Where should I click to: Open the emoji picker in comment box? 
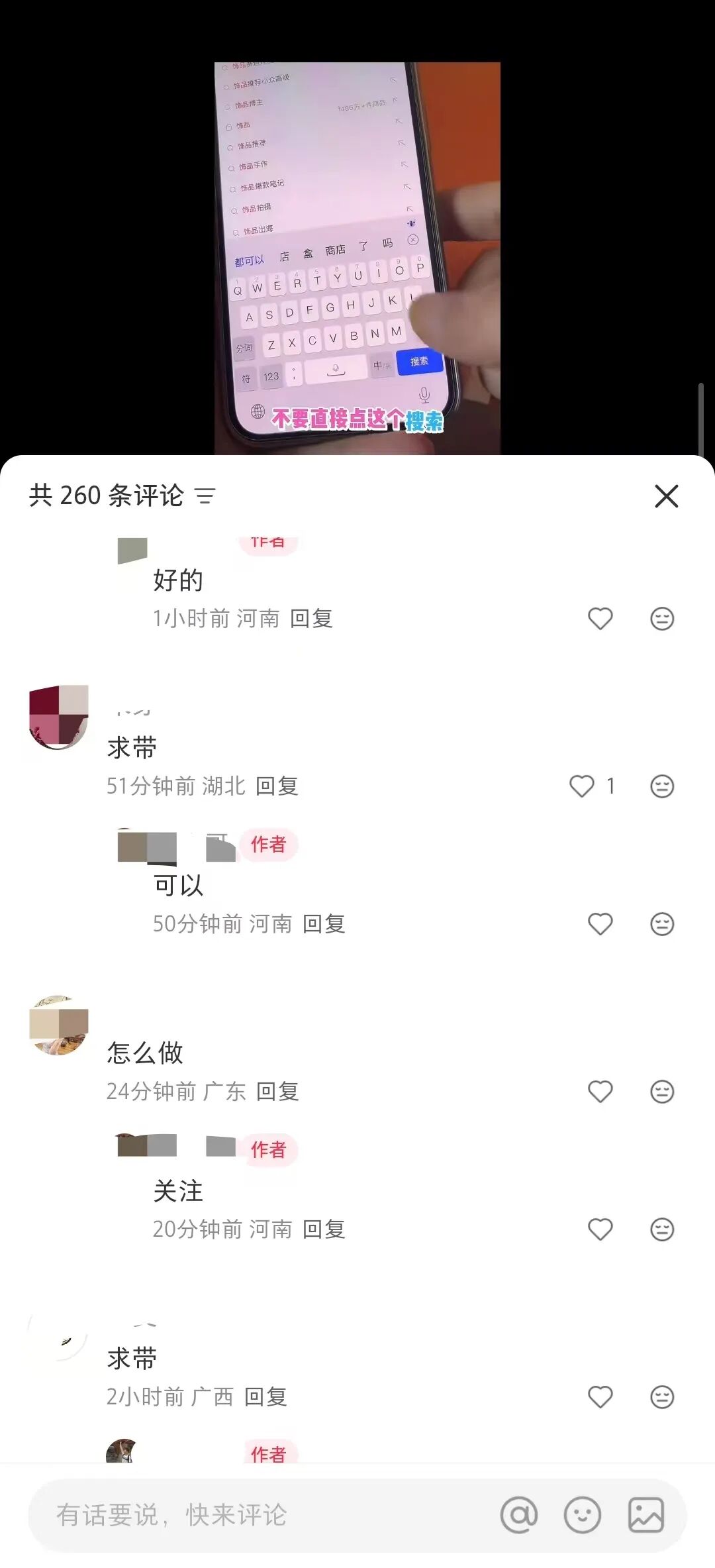582,1515
